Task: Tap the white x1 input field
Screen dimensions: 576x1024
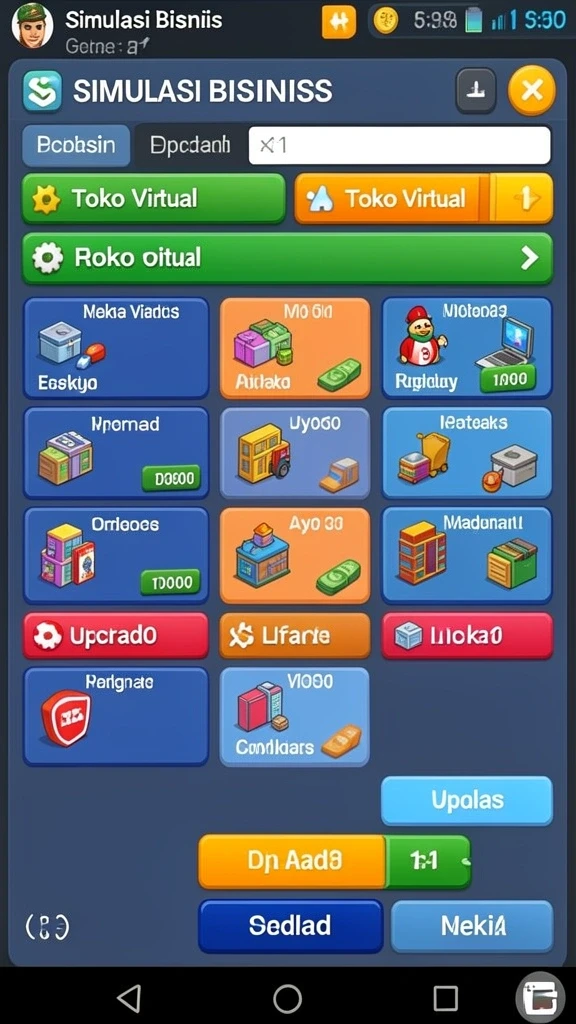Action: [399, 145]
